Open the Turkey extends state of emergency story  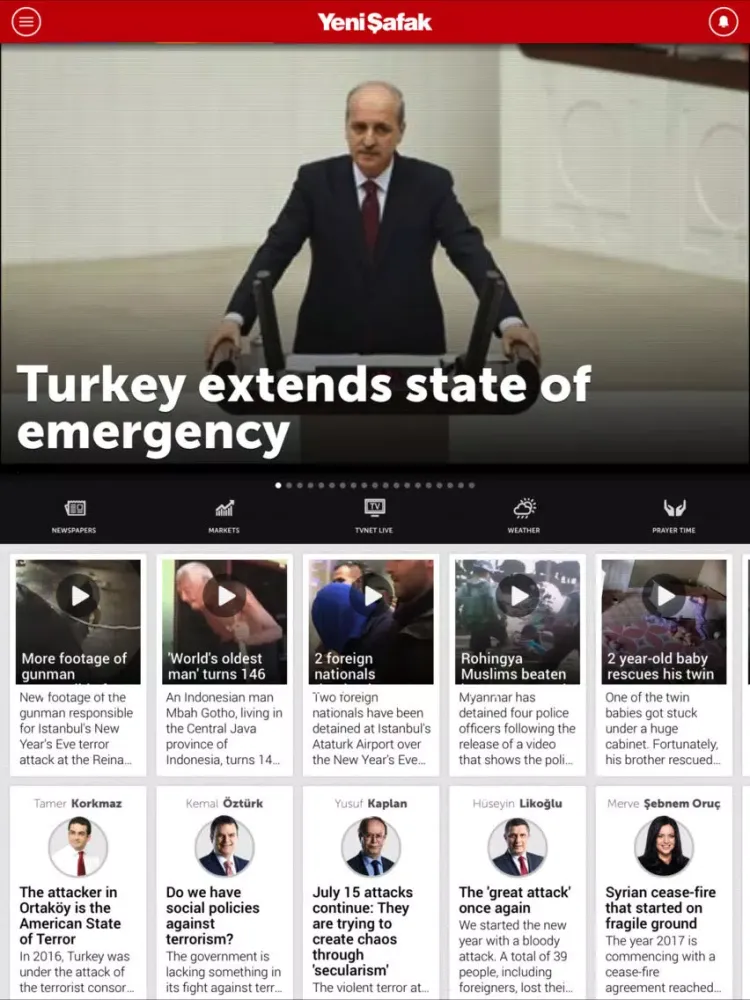(x=304, y=408)
